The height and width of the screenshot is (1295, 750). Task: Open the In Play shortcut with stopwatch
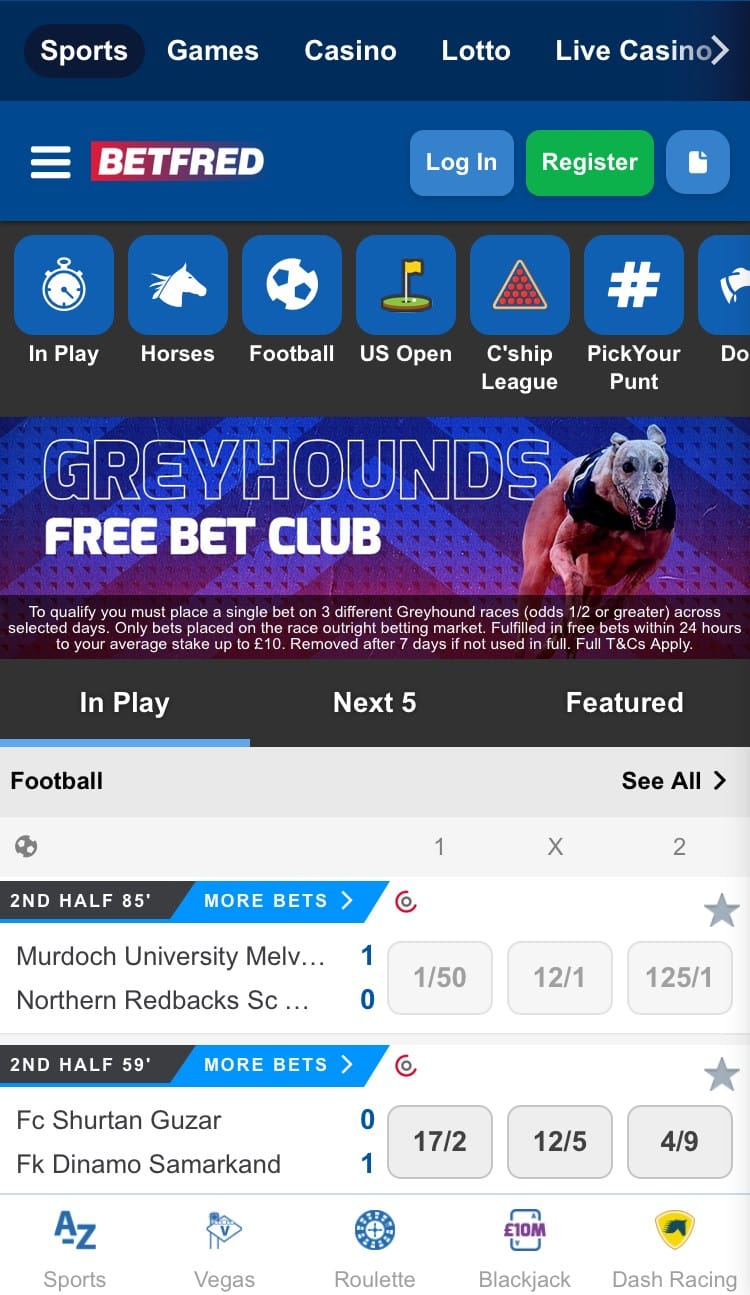coord(64,300)
